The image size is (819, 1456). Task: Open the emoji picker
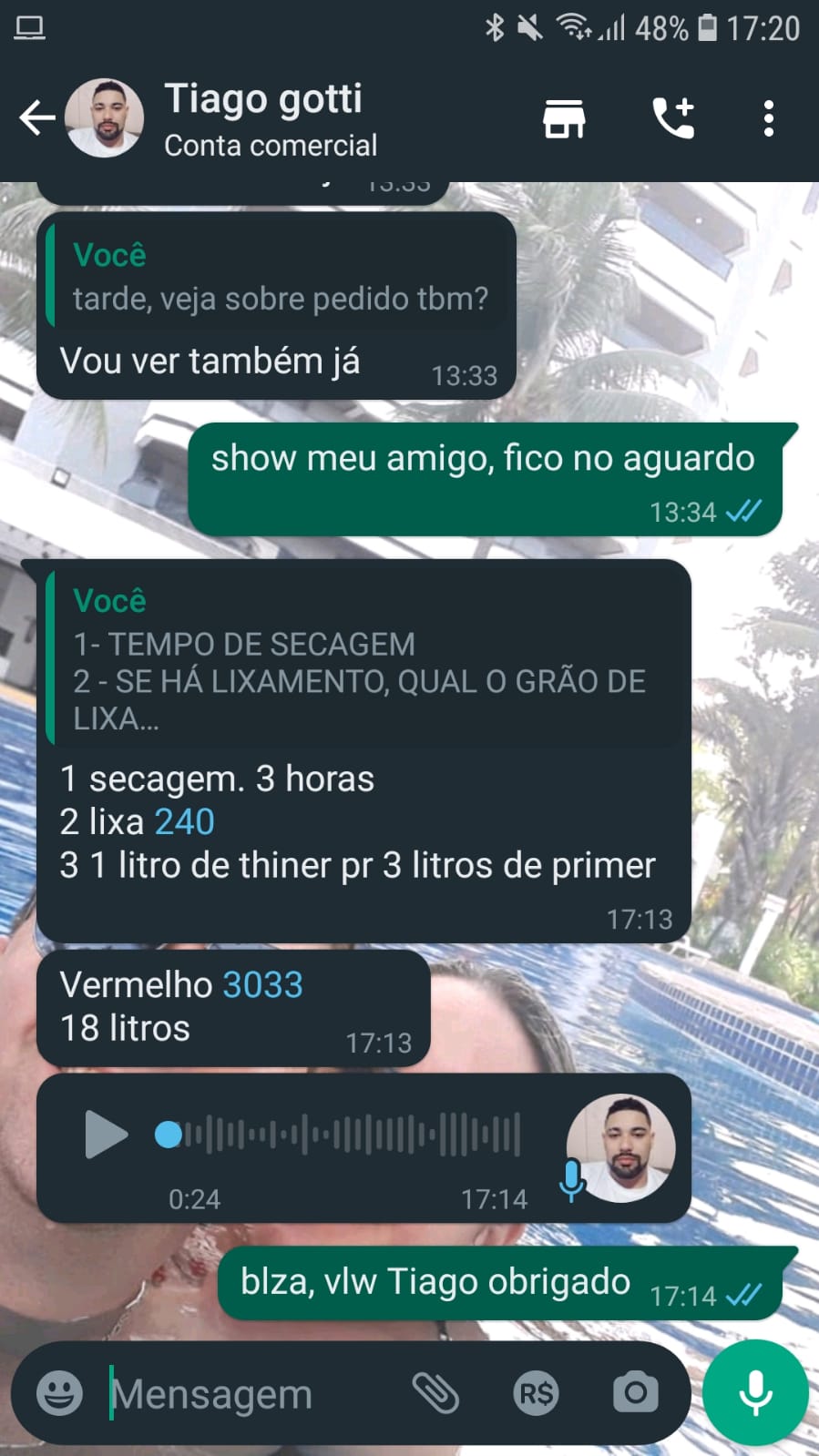(x=59, y=1393)
